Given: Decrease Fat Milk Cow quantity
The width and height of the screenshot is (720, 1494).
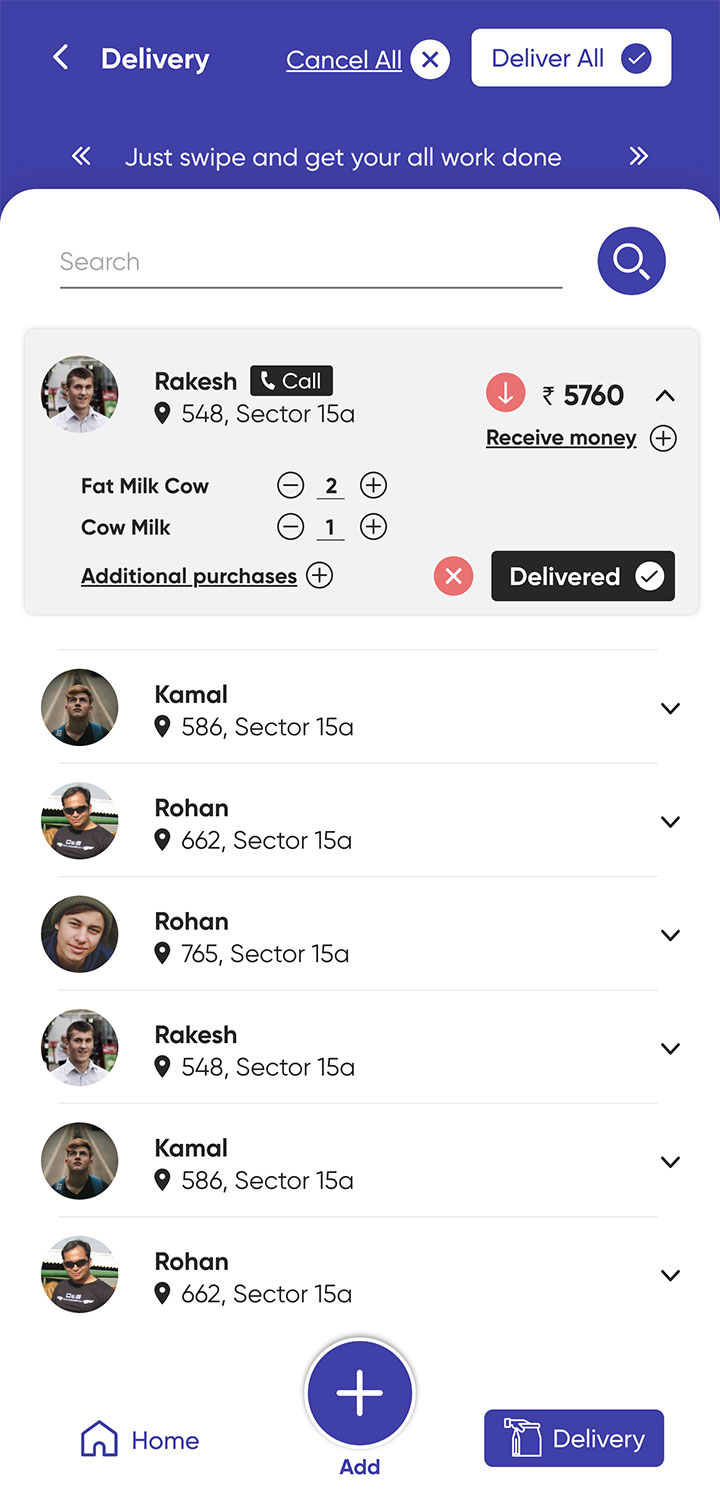Looking at the screenshot, I should (290, 486).
